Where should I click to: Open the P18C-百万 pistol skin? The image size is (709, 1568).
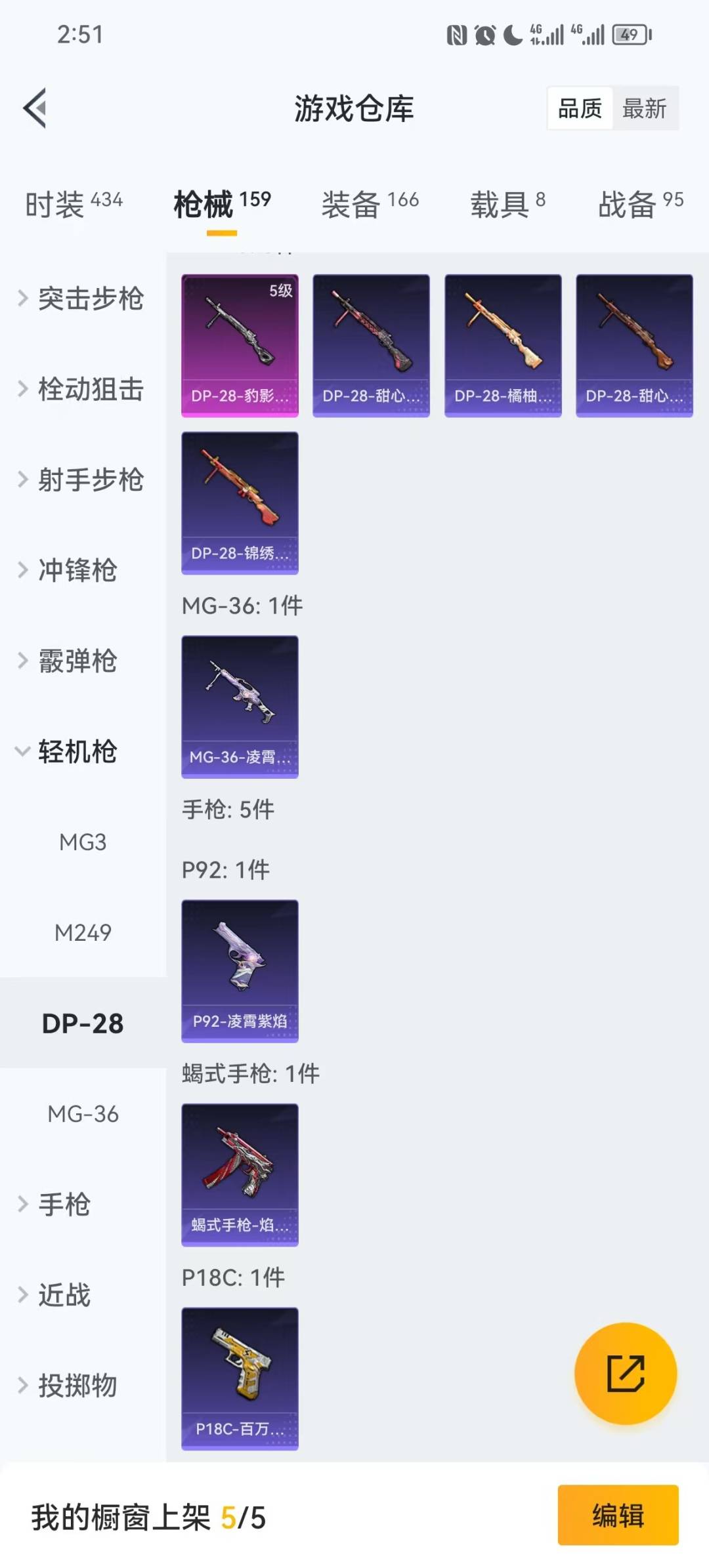coord(240,1378)
